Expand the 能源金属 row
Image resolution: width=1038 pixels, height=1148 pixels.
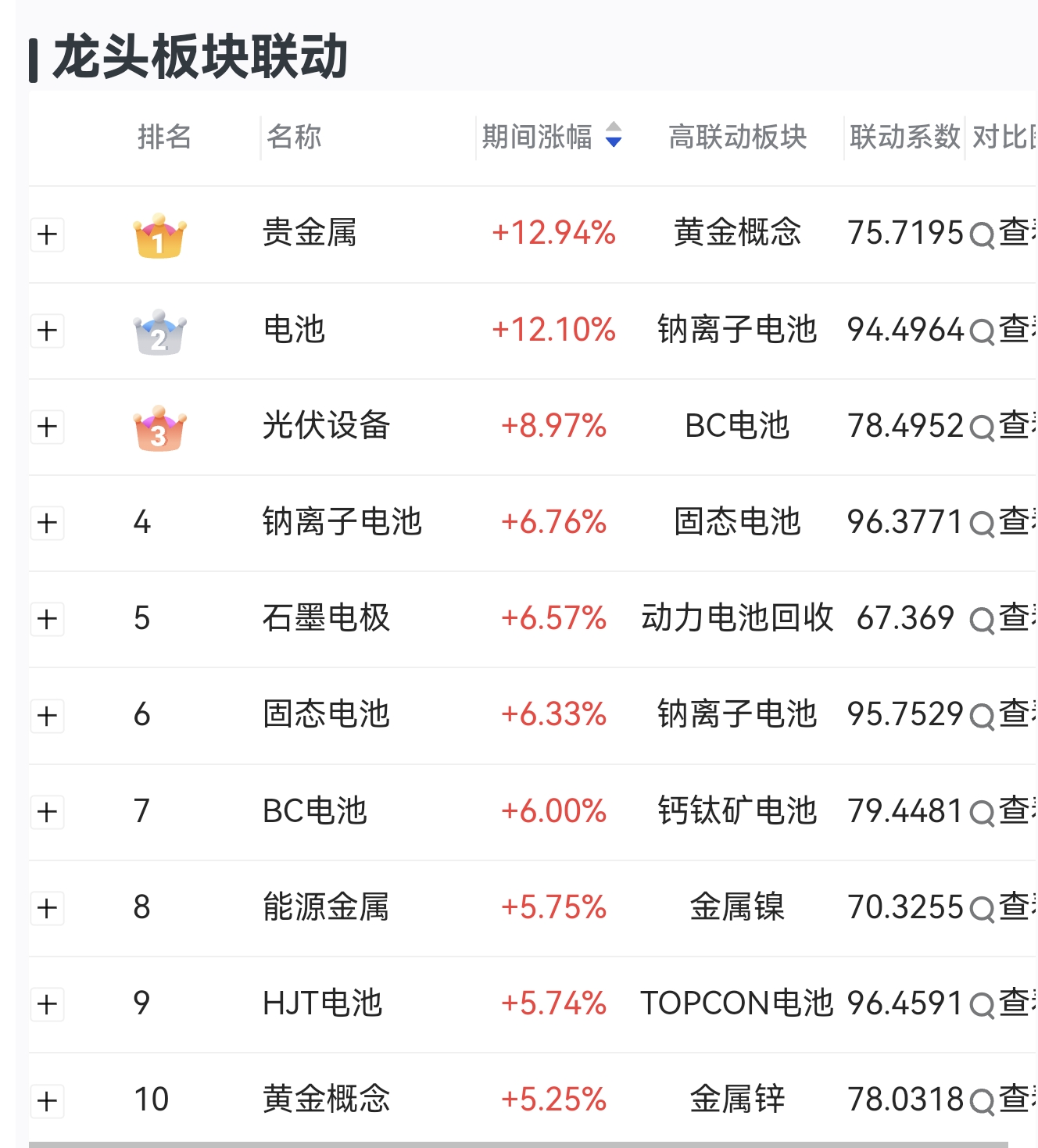[x=47, y=907]
